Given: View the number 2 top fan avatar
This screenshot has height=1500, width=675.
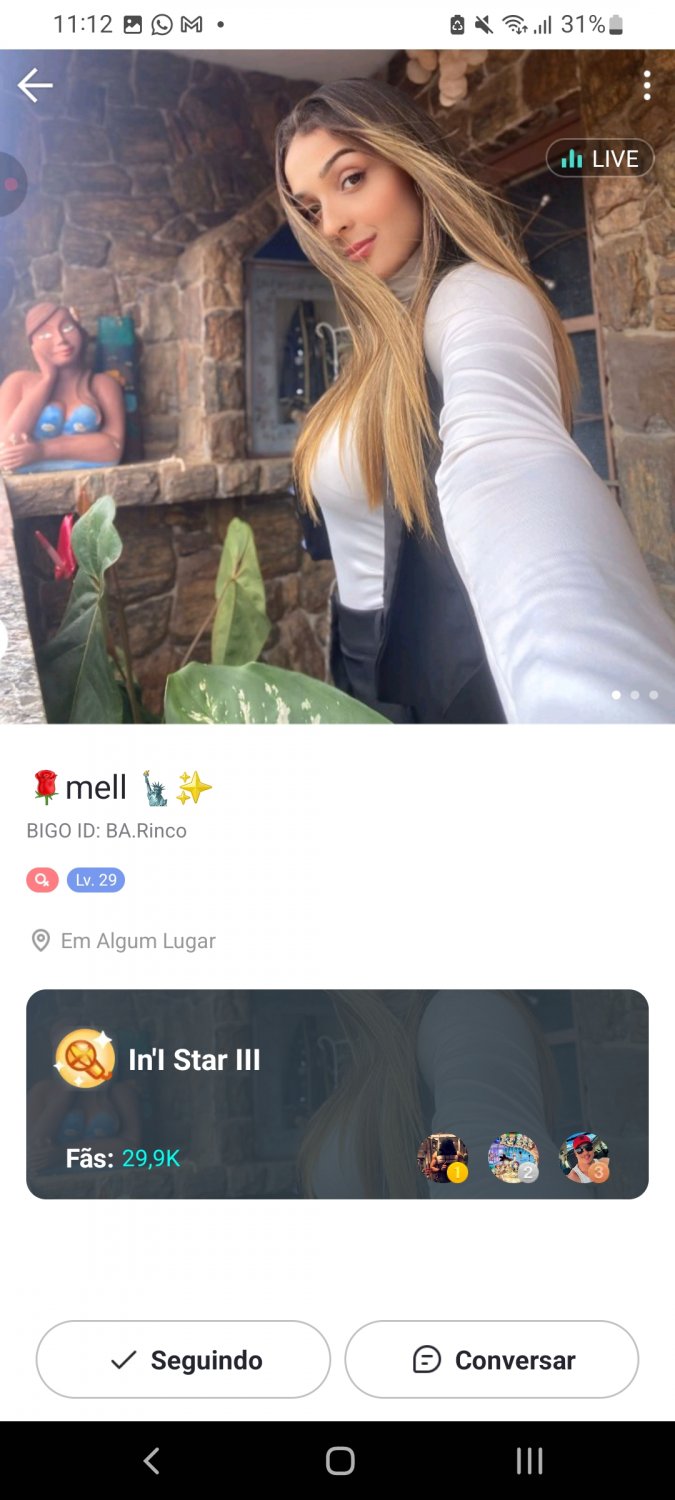Looking at the screenshot, I should 513,1158.
